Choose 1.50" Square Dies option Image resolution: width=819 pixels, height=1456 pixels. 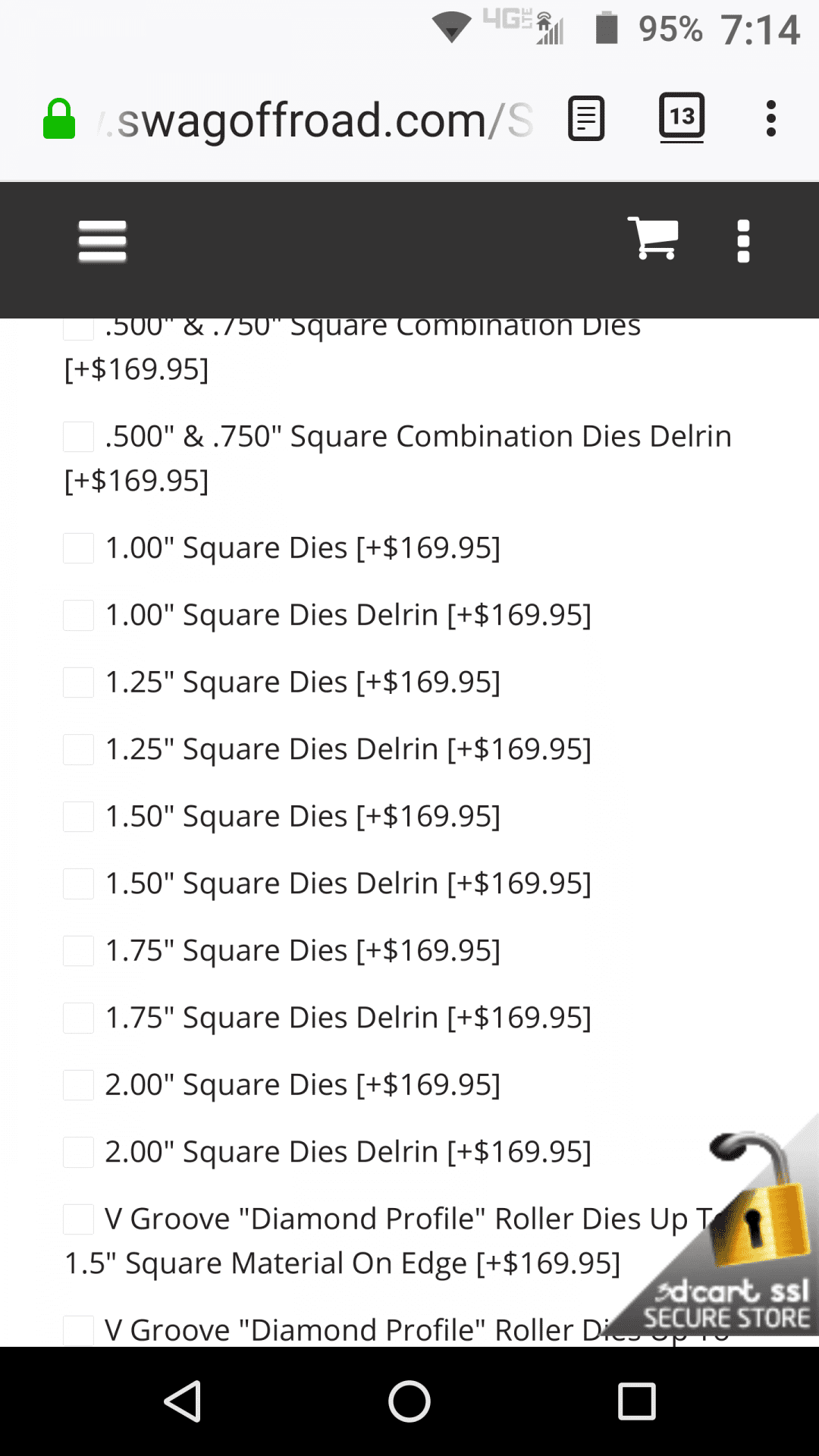(79, 817)
